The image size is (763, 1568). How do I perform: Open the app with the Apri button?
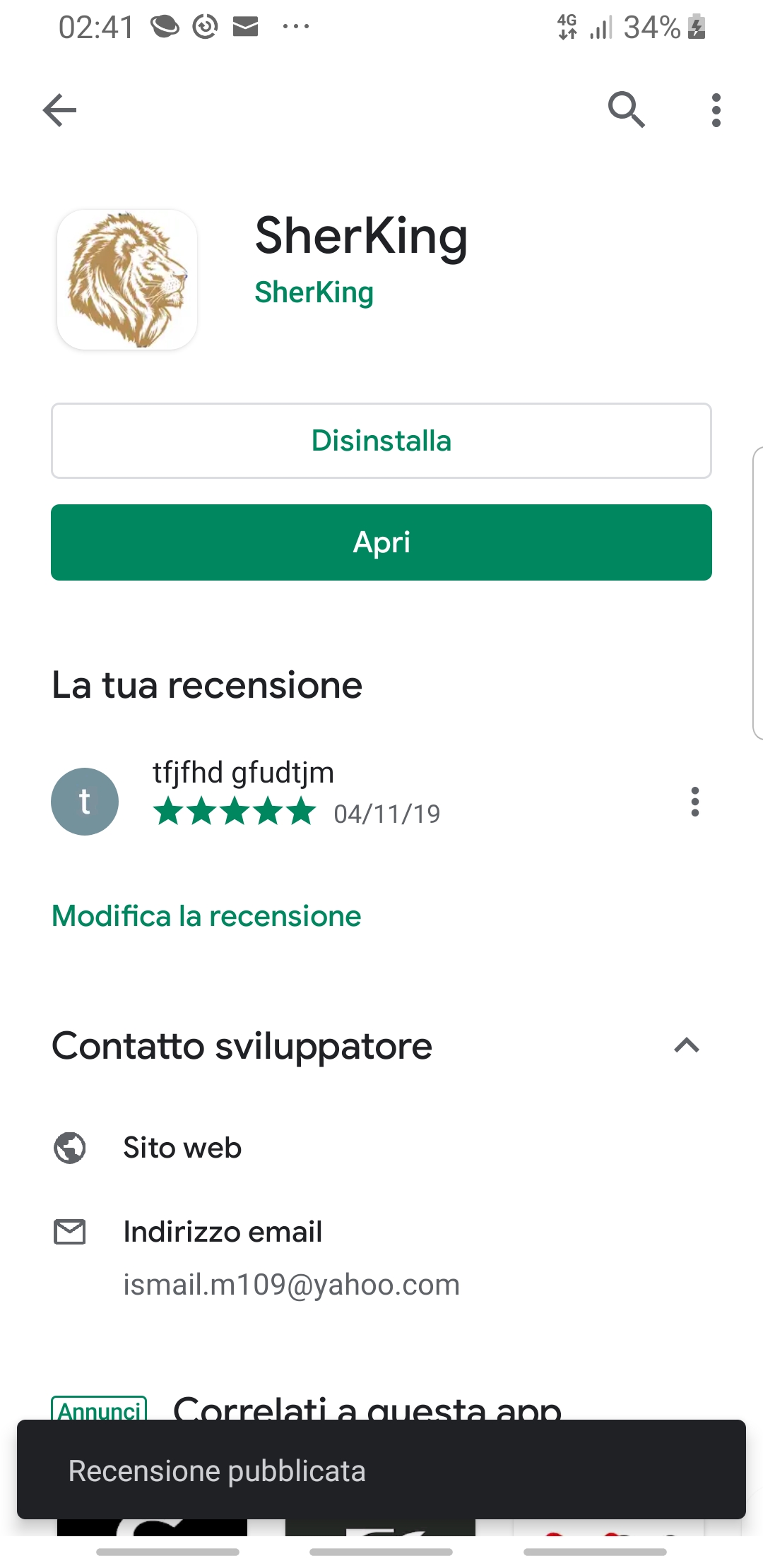(x=381, y=542)
